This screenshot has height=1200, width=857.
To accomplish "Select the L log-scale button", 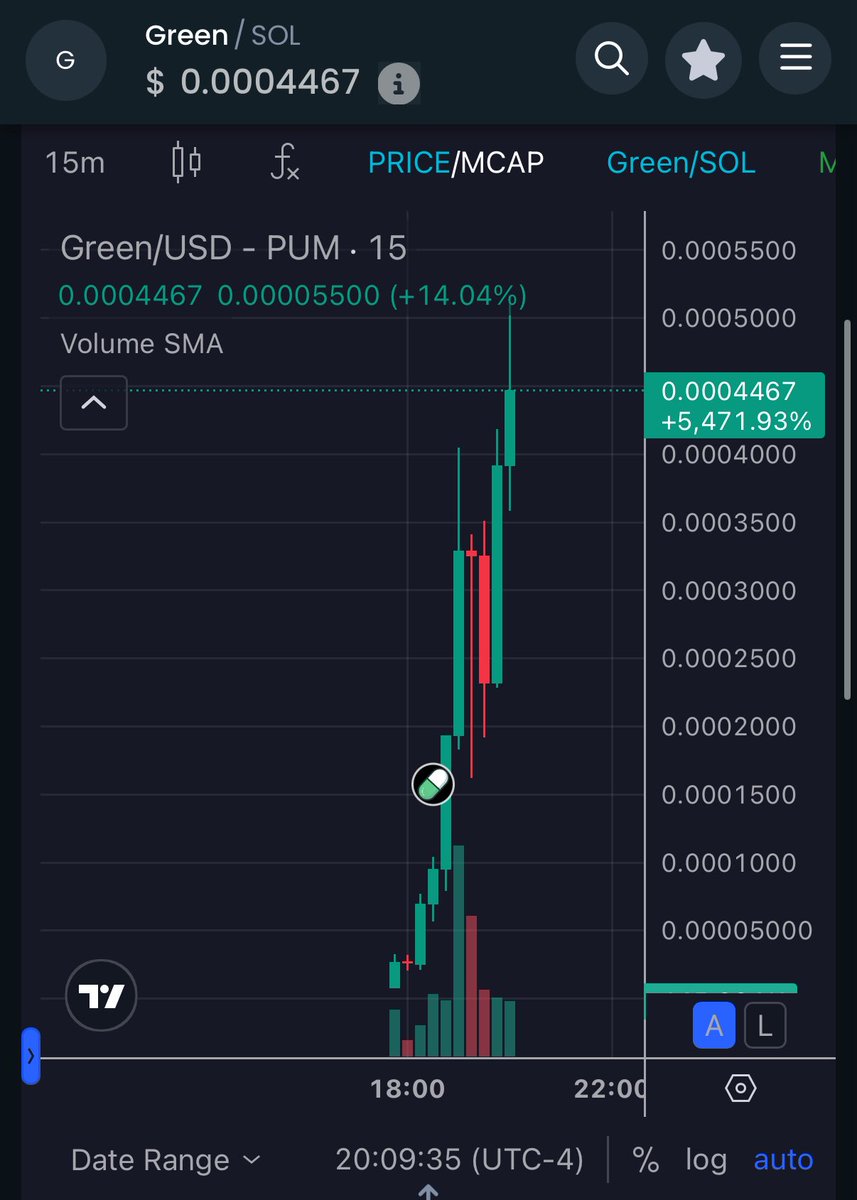I will [765, 1026].
